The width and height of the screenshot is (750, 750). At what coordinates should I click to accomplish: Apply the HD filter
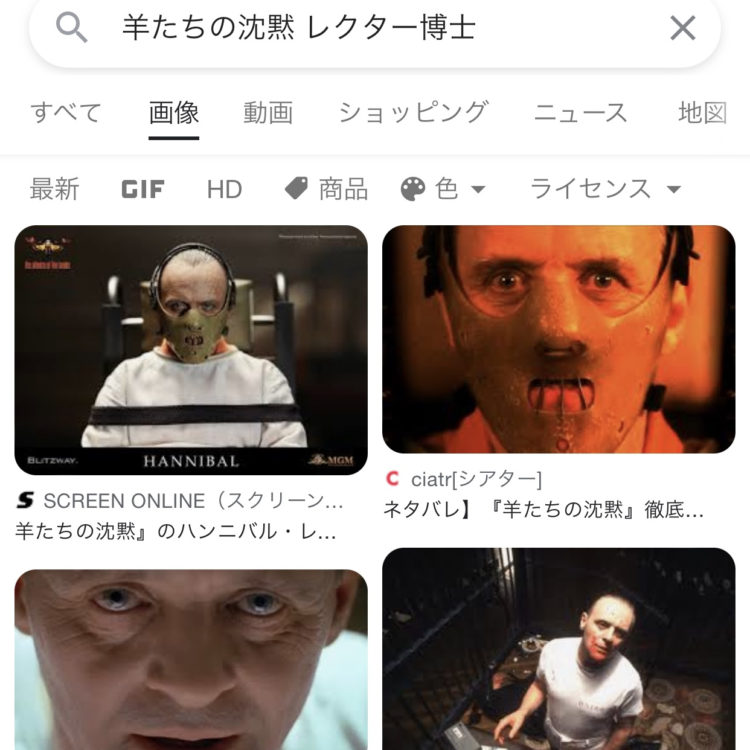[224, 189]
